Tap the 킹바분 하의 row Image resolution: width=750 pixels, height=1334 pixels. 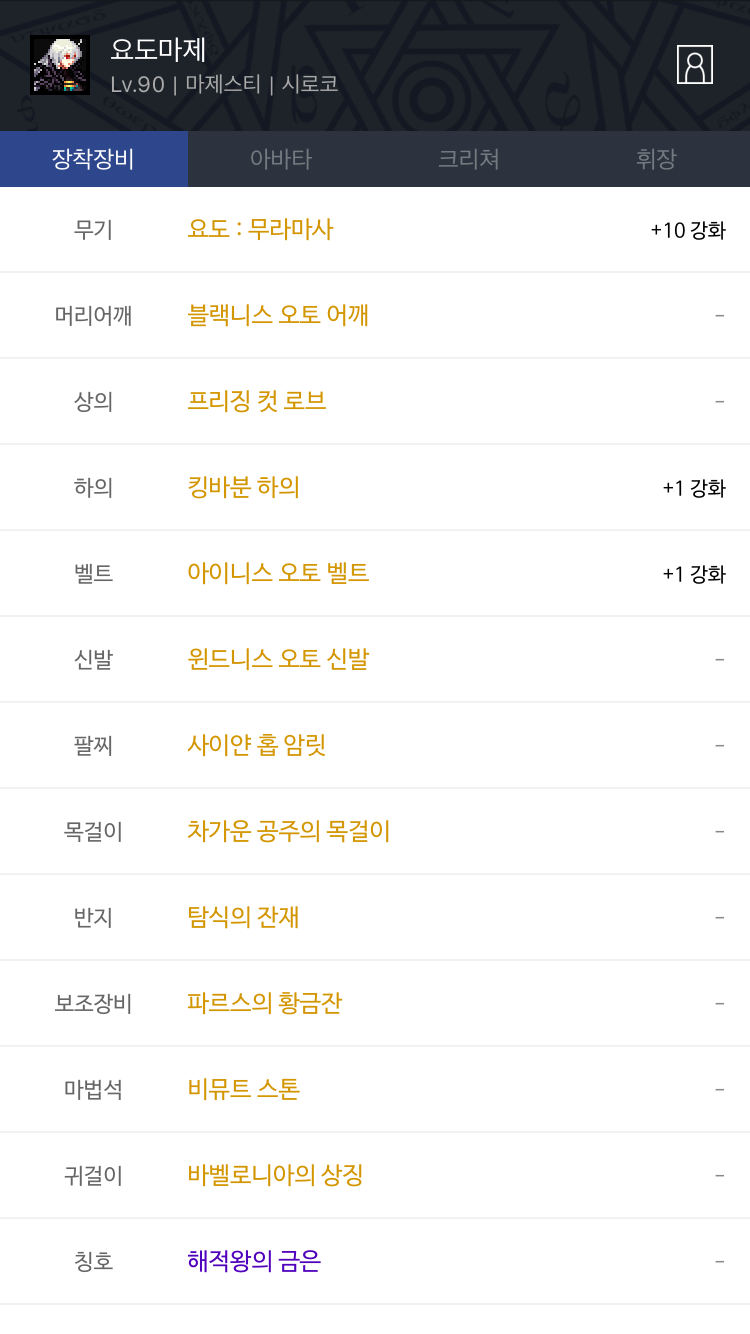(x=375, y=487)
